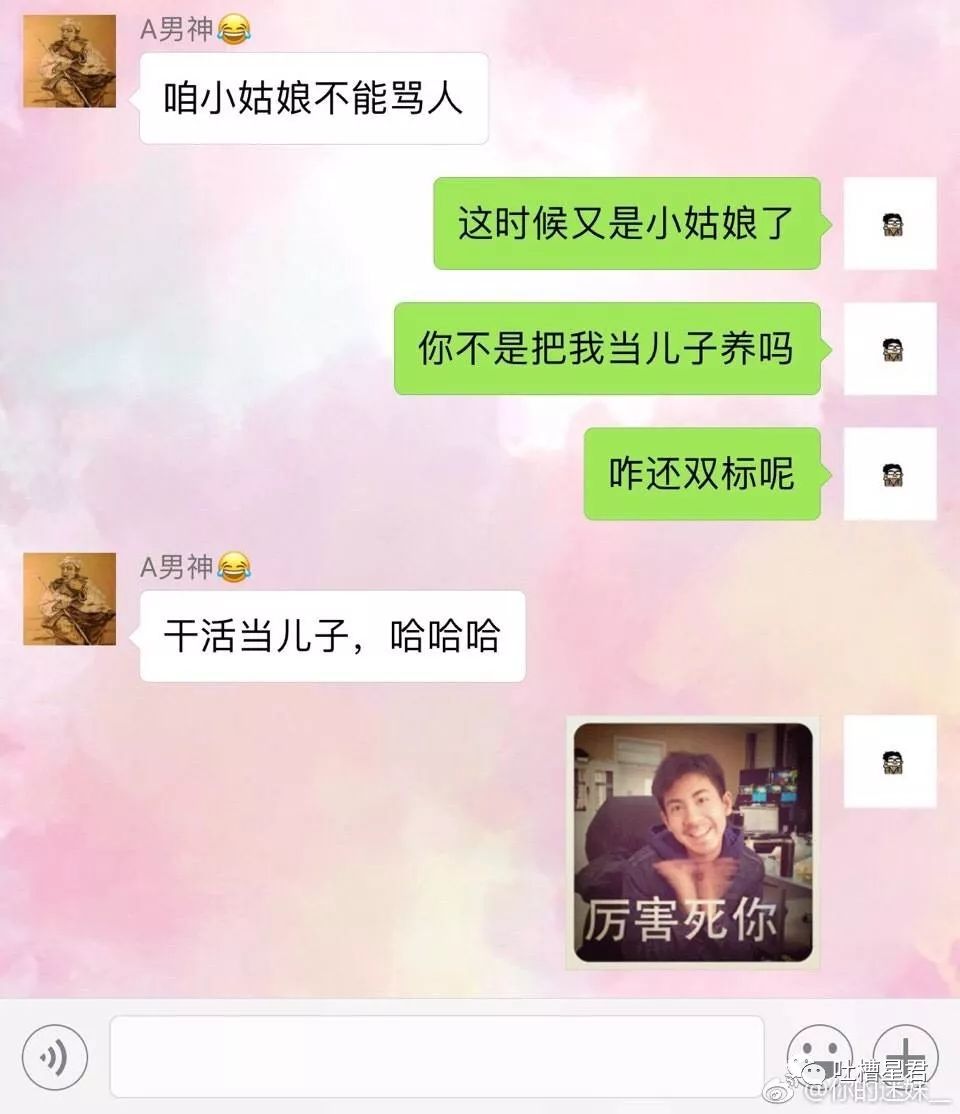View the 厉害死你 sticker image
960x1114 pixels.
[x=692, y=843]
